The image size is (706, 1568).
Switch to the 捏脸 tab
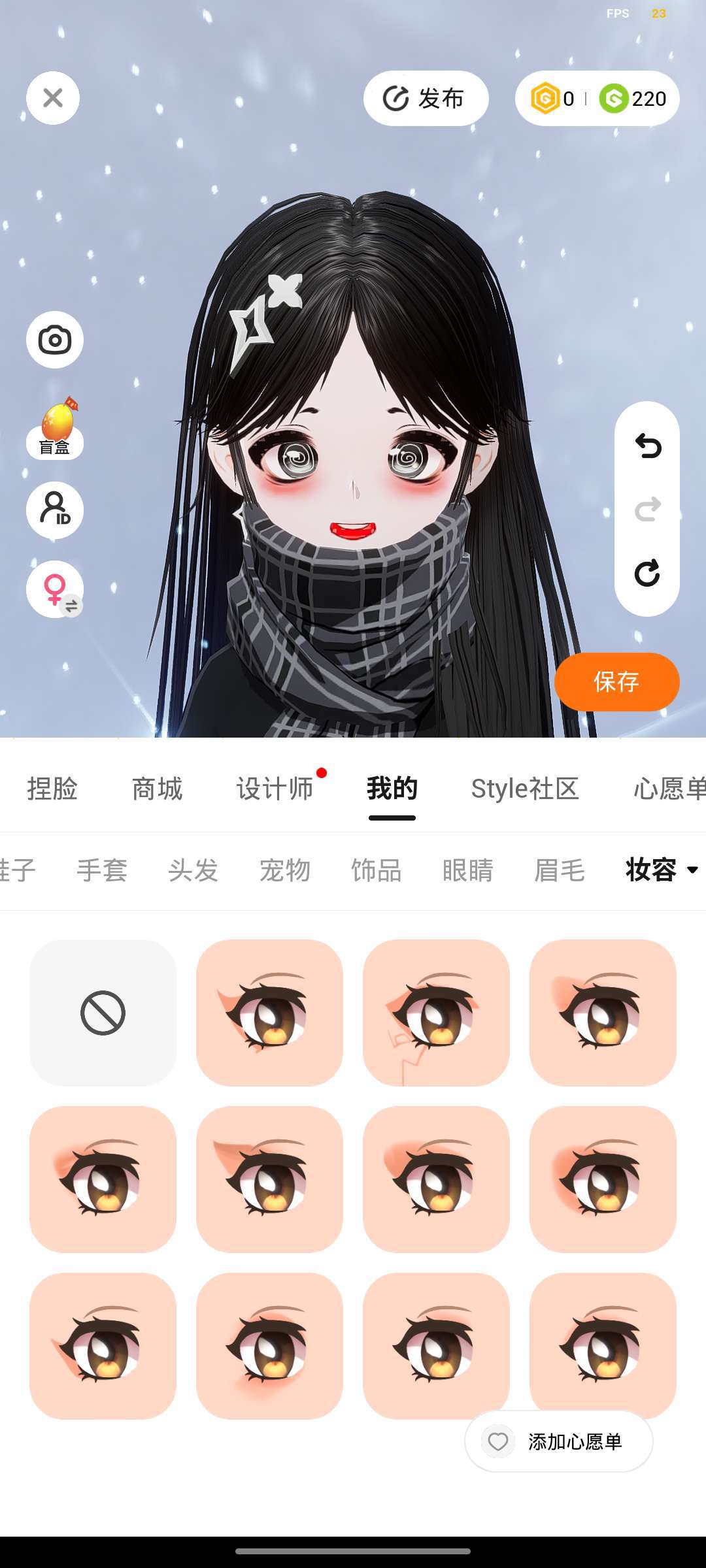click(x=52, y=789)
